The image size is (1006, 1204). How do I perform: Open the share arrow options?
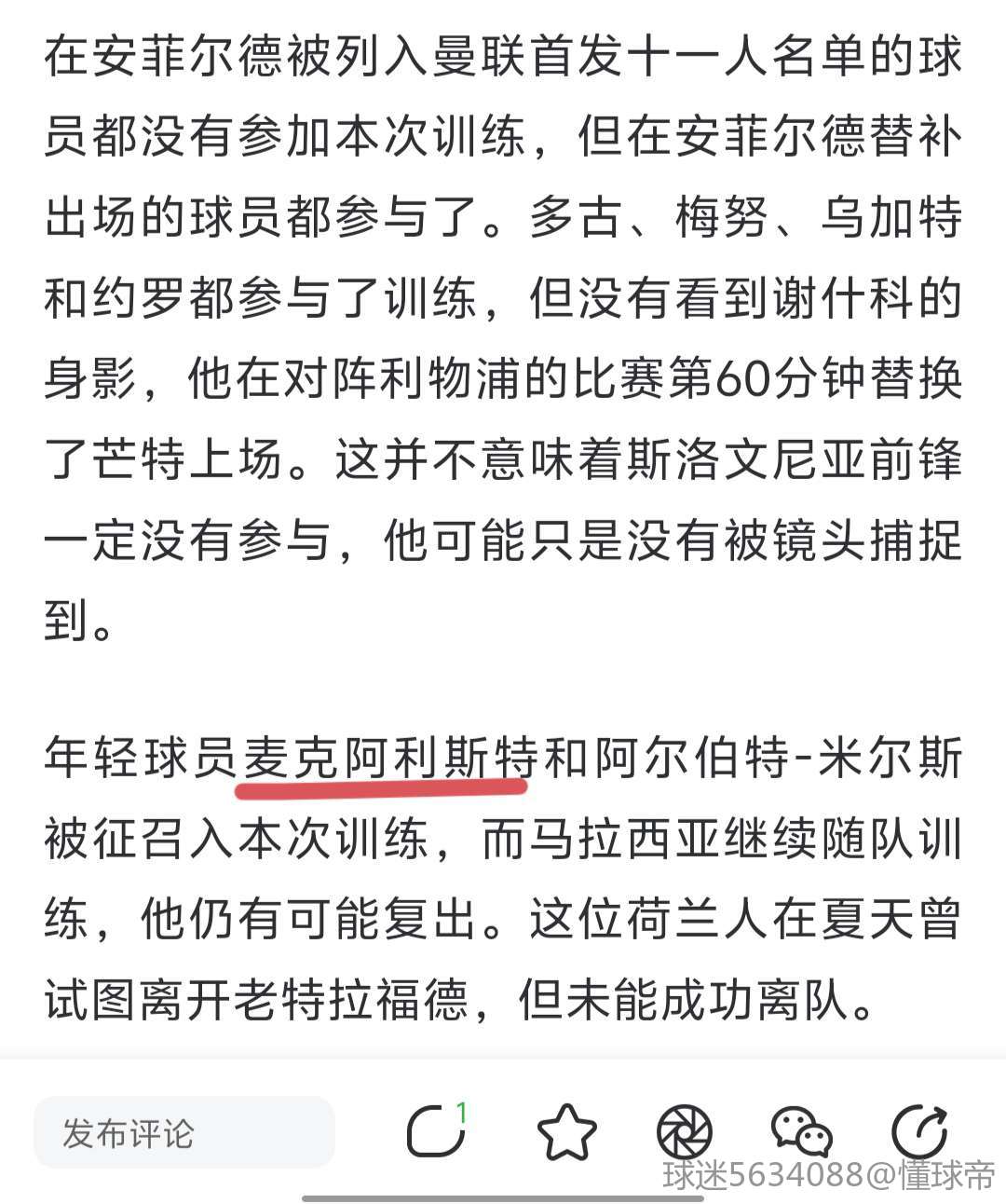pos(919,1131)
